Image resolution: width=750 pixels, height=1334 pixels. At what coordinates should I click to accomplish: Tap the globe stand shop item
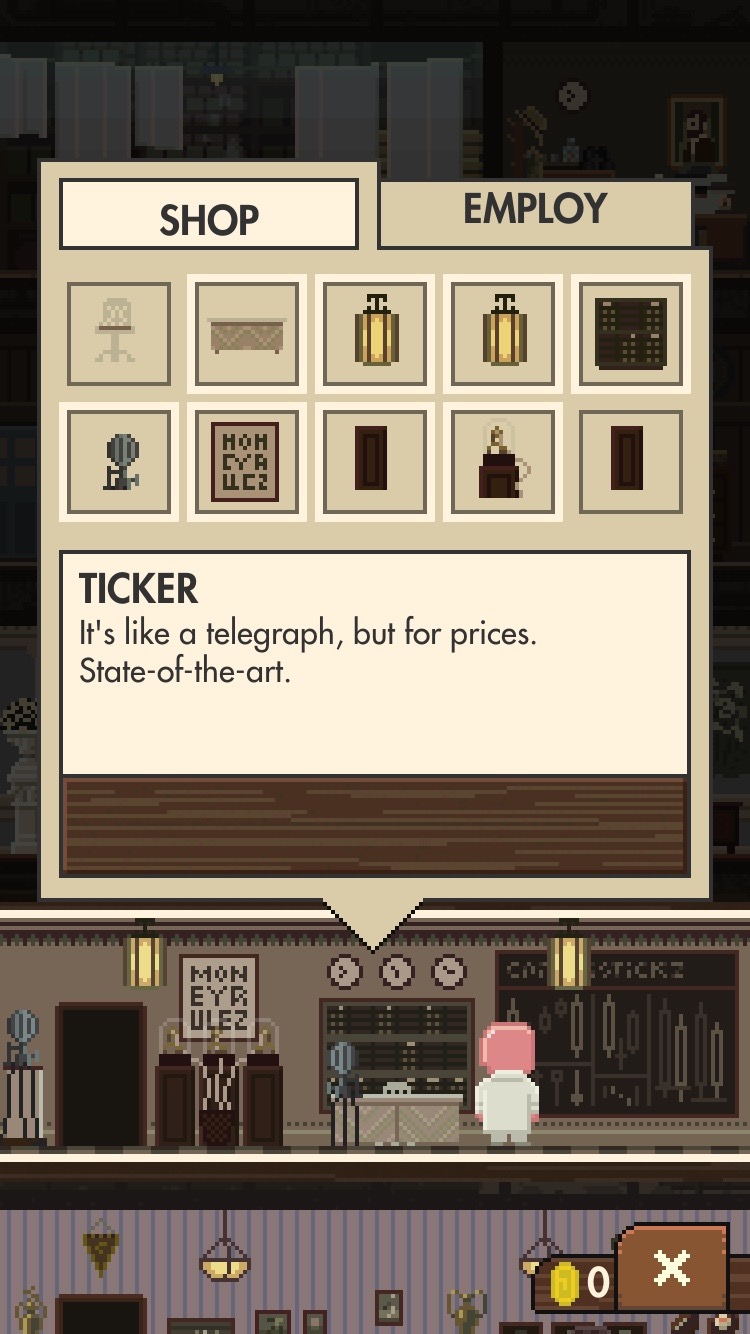click(118, 462)
